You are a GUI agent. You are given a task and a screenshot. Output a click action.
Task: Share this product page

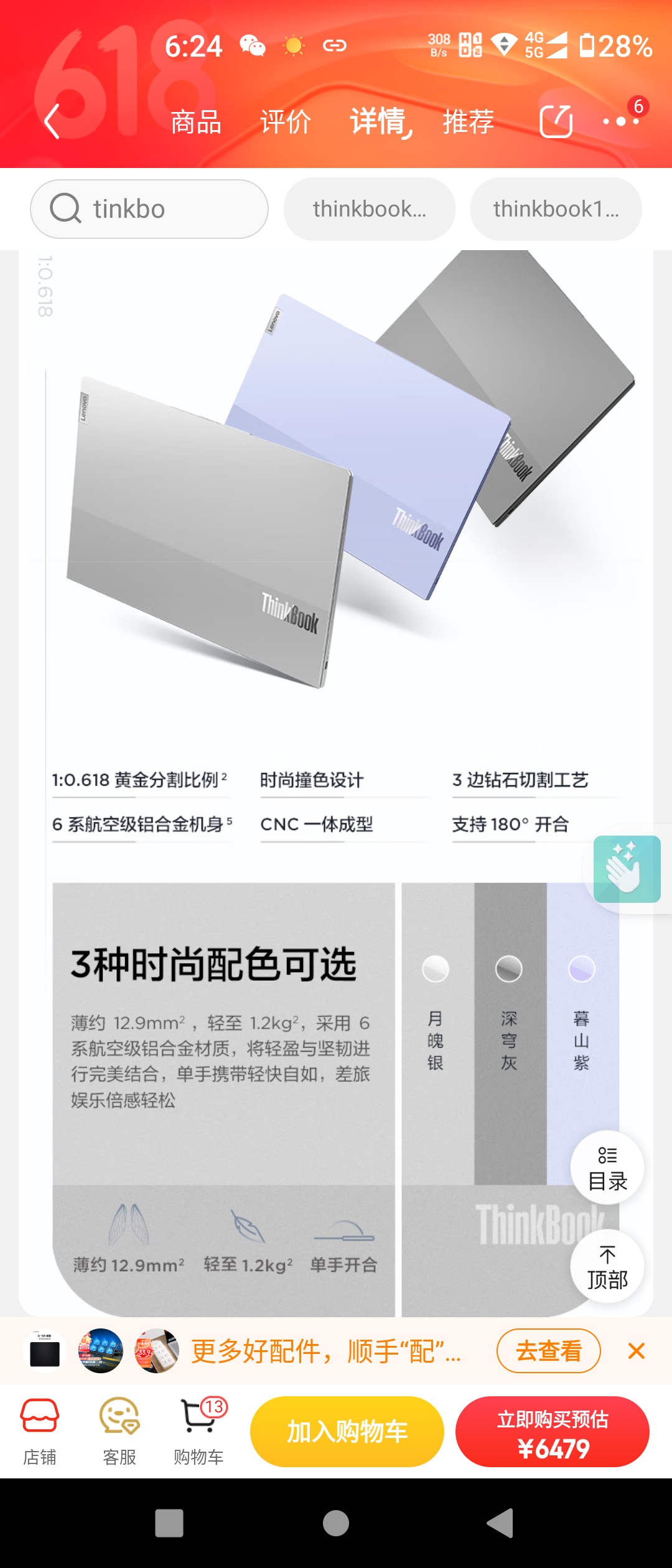coord(556,121)
